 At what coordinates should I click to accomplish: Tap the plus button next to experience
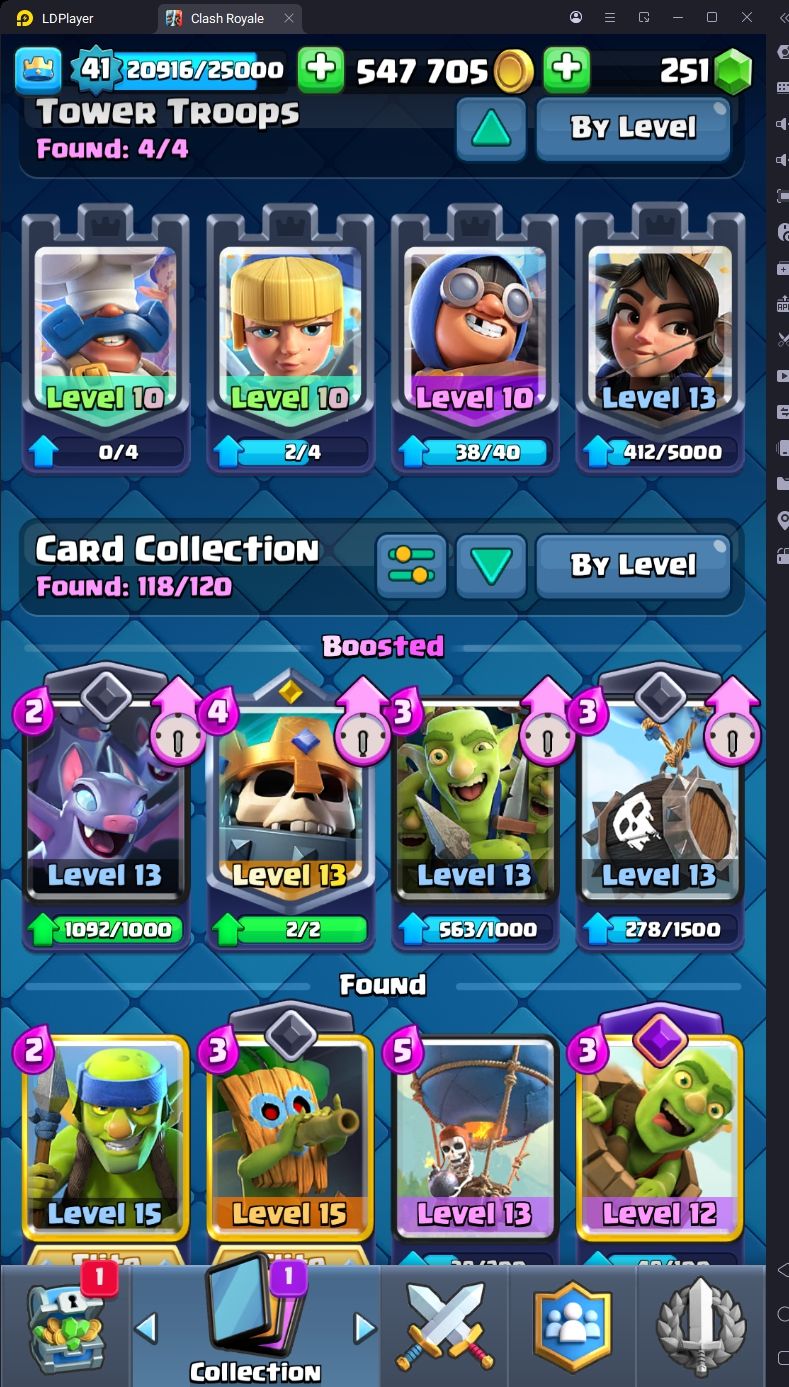tap(321, 69)
